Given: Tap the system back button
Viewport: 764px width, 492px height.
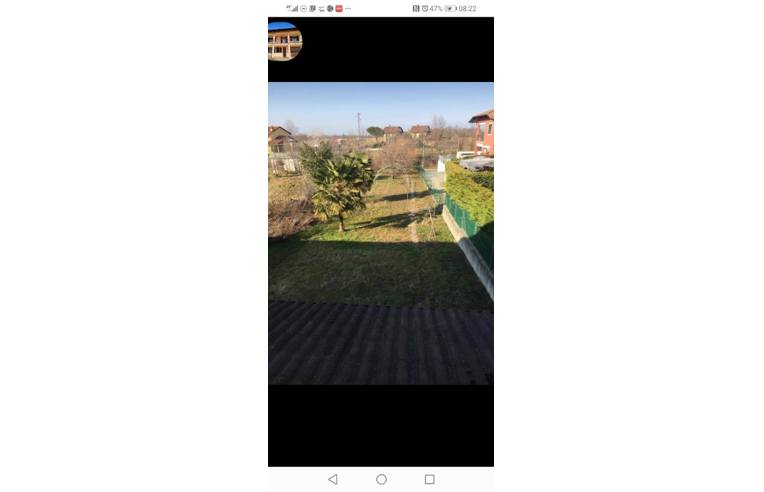Looking at the screenshot, I should pos(333,479).
